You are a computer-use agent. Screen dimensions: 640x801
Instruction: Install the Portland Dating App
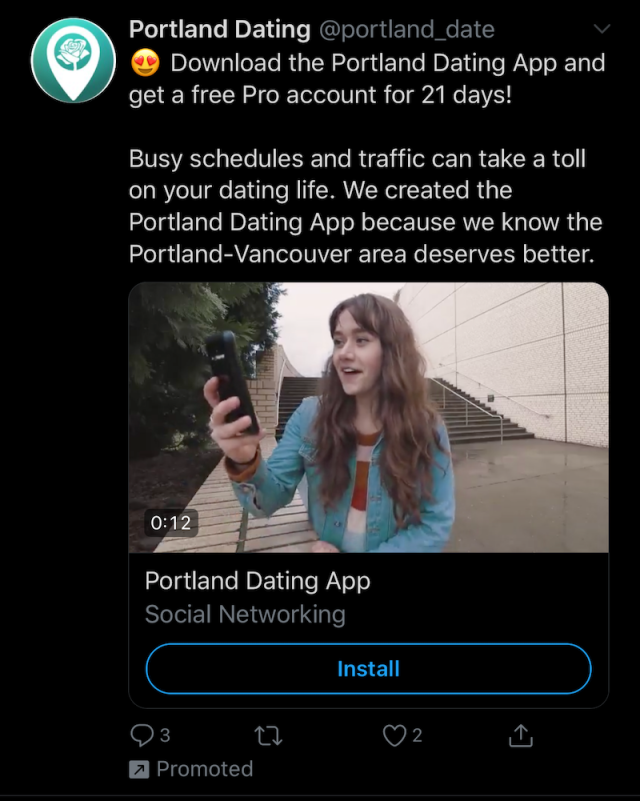[368, 669]
